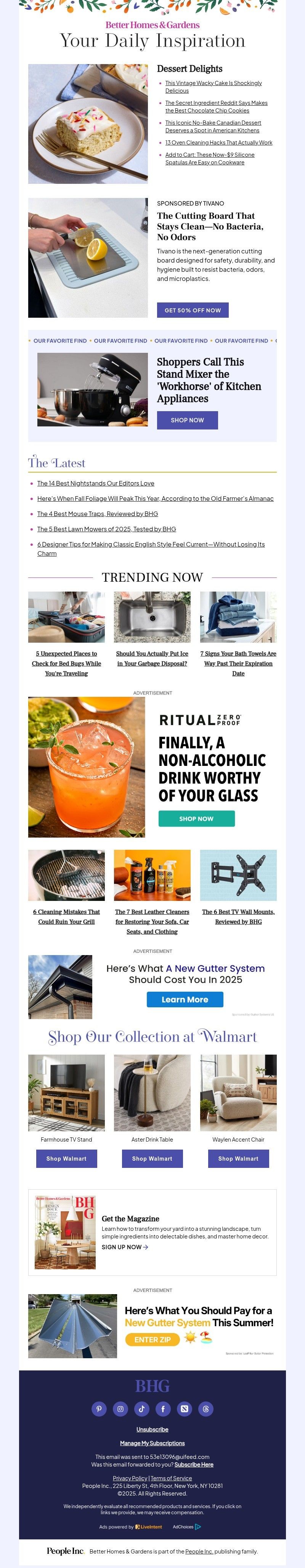Open the 14 Best Nightstands link
Screen dimensions: 305x1568
[96, 483]
